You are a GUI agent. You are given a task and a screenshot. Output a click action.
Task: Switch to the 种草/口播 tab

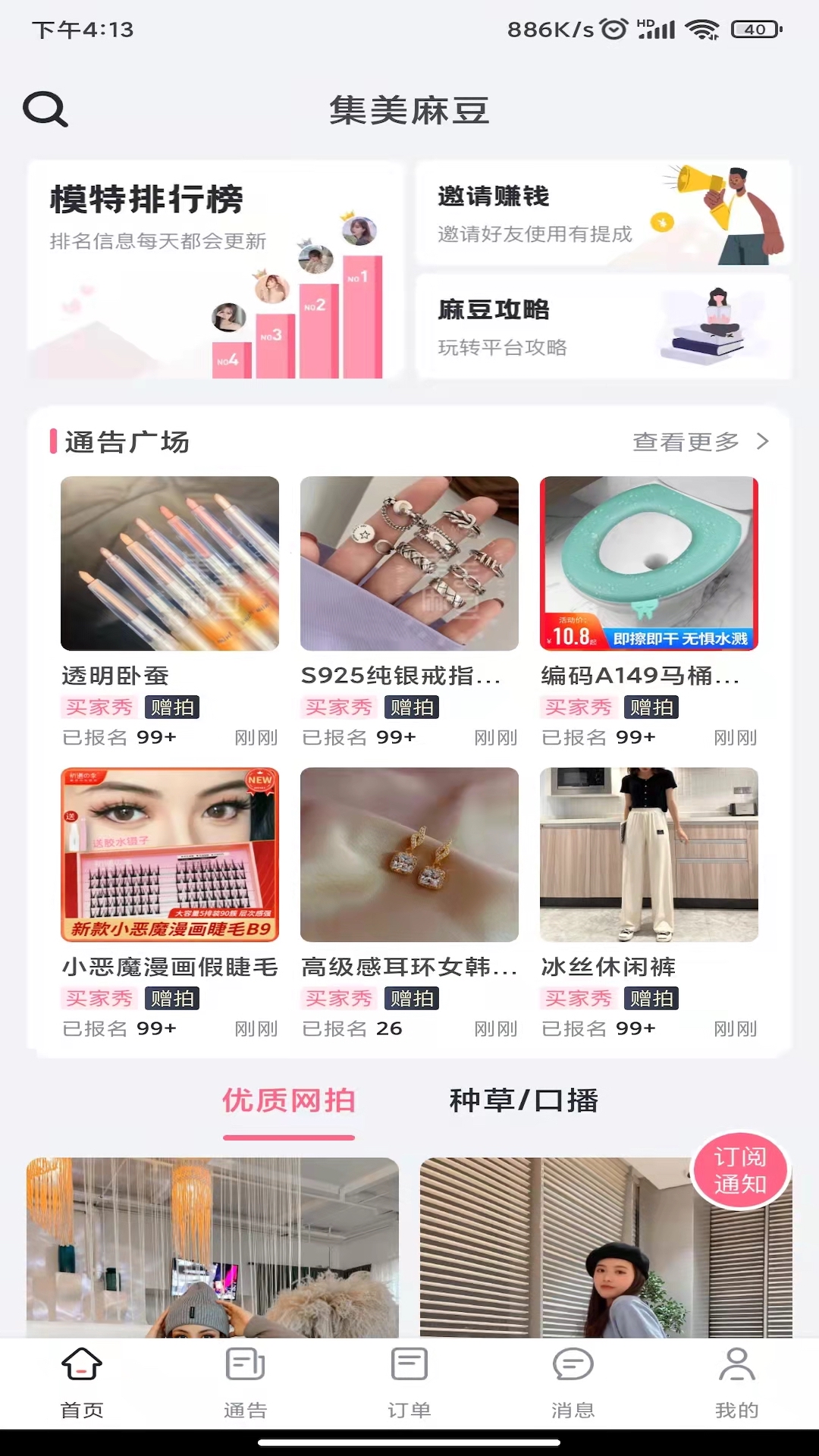522,1101
